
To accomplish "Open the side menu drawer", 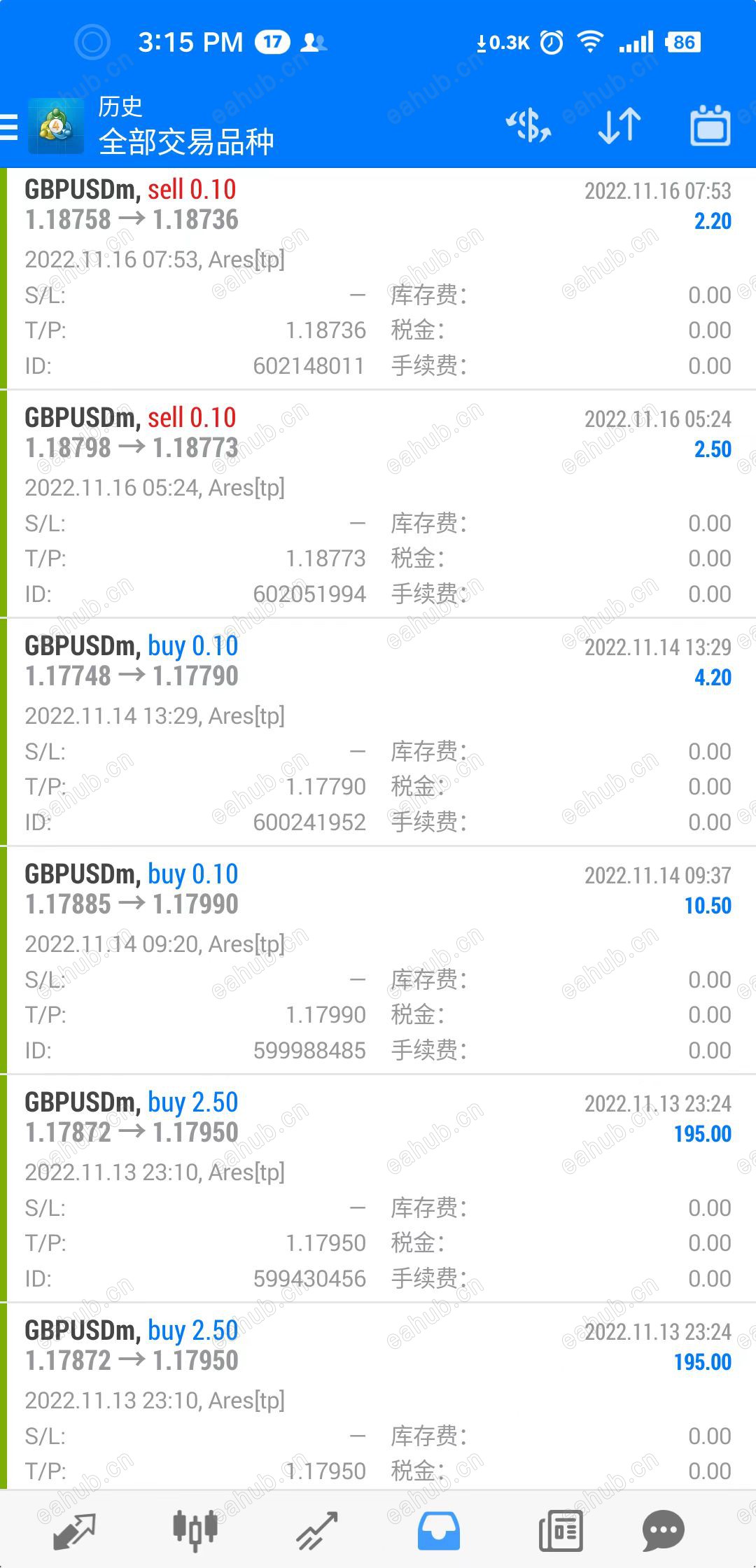I will pyautogui.click(x=10, y=127).
